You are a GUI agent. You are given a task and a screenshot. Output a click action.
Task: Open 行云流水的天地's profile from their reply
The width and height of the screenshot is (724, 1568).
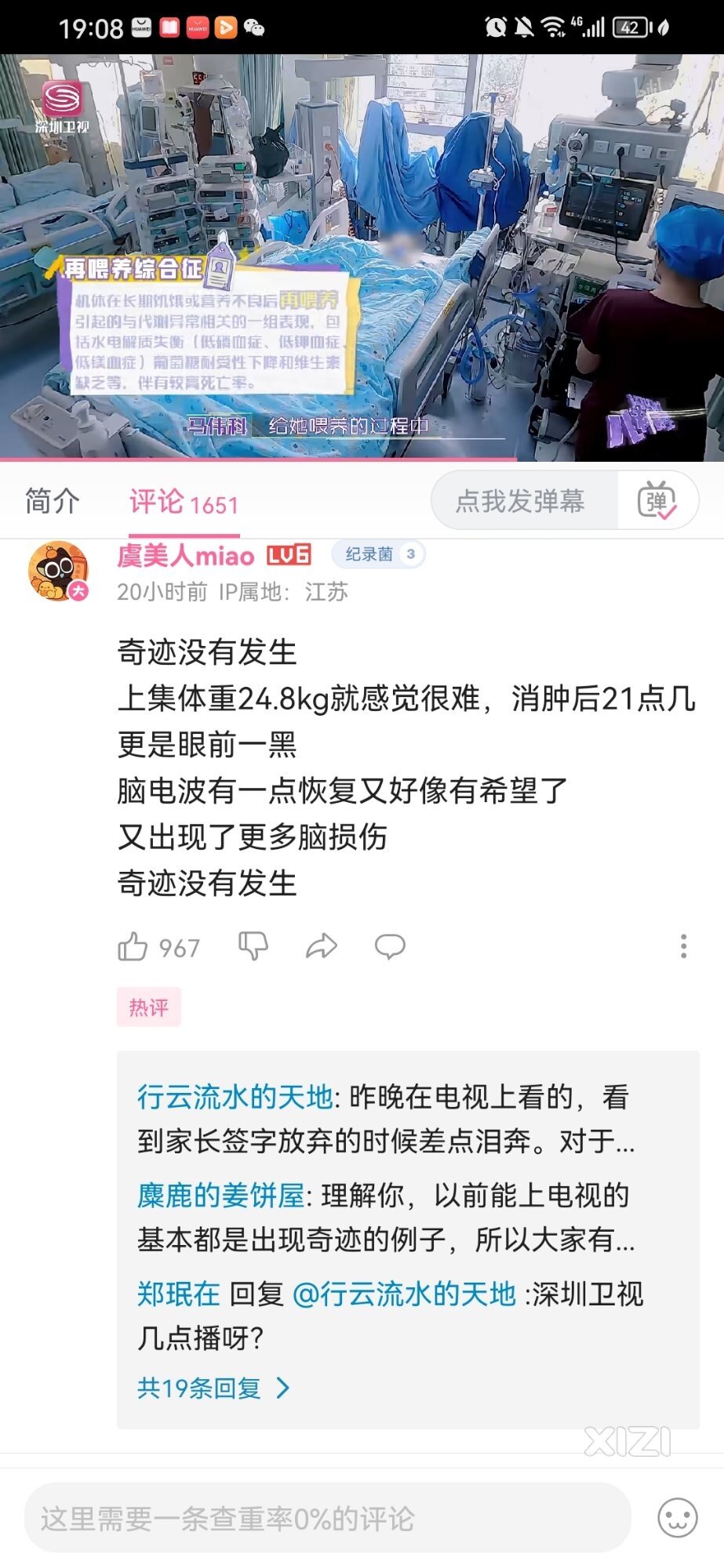235,1098
